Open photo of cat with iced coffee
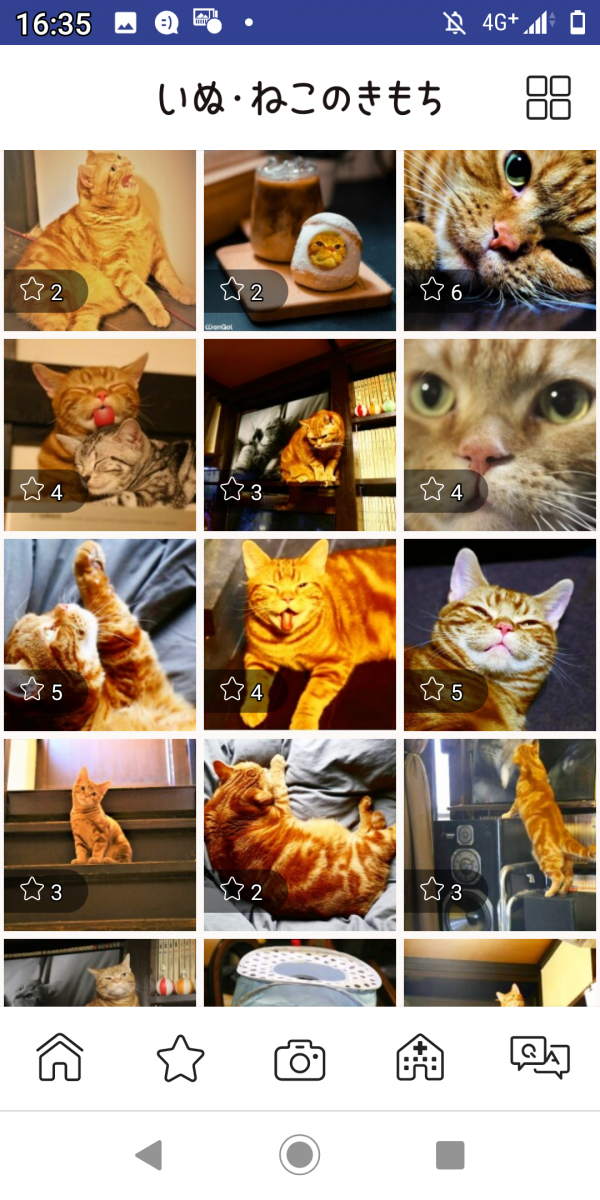Image resolution: width=600 pixels, height=1200 pixels. pyautogui.click(x=300, y=240)
